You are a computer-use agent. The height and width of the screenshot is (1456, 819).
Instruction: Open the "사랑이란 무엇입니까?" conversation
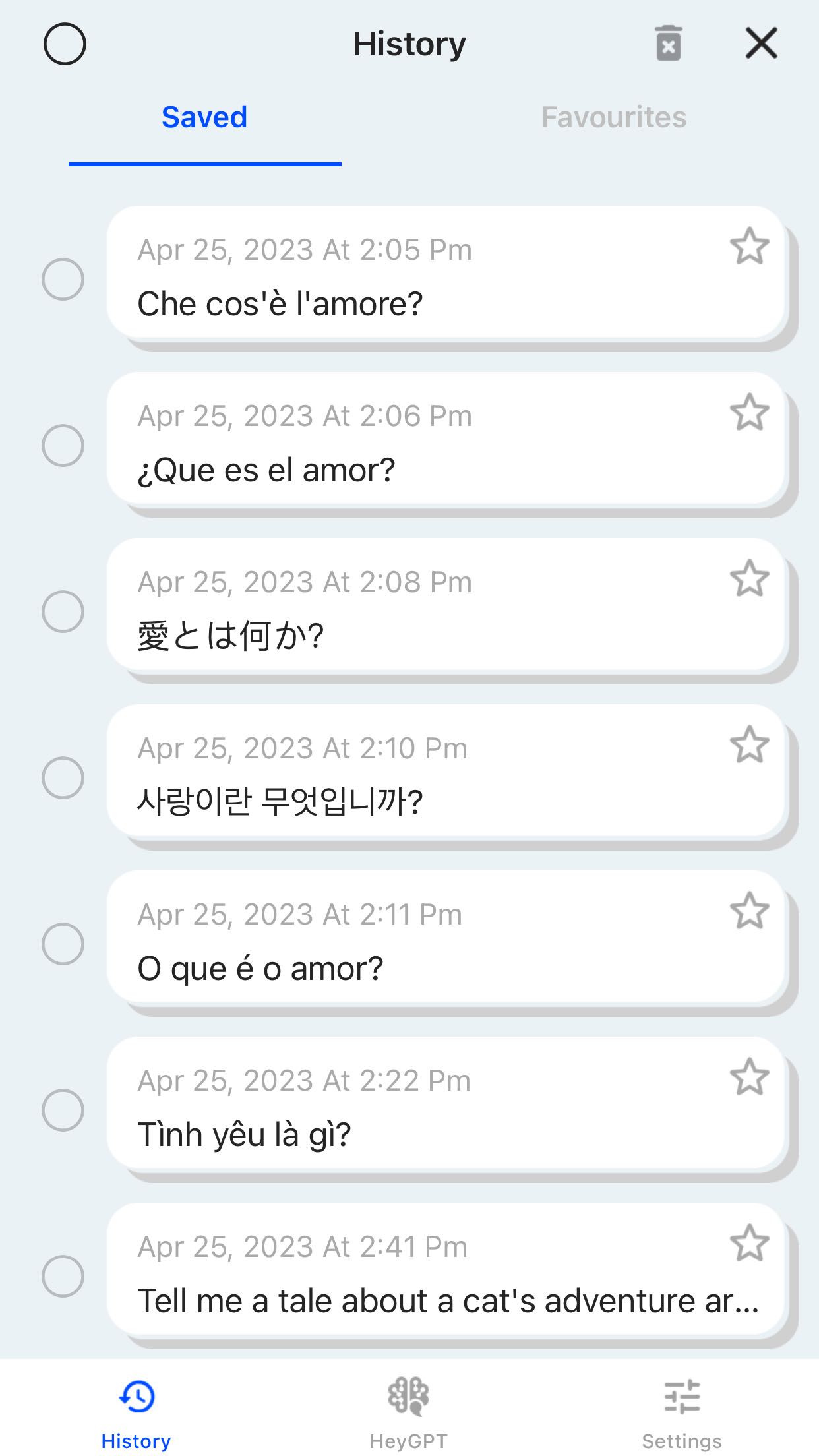click(446, 771)
